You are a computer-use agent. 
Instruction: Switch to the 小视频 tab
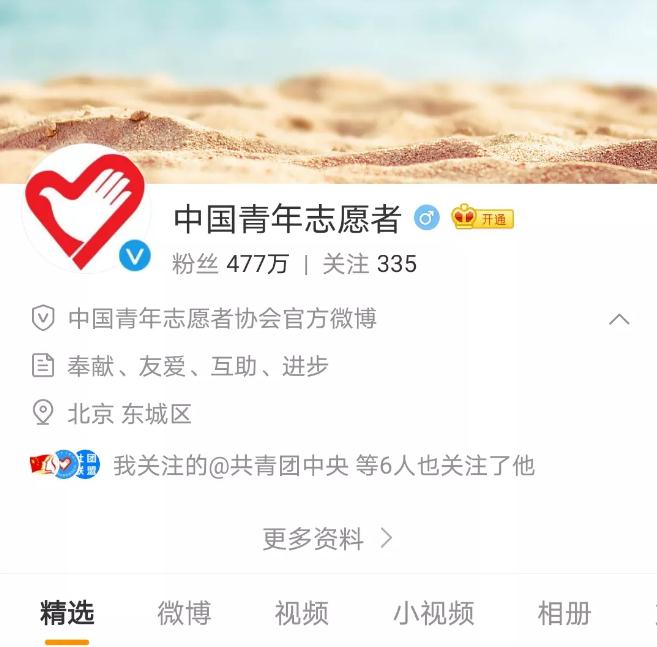tap(433, 613)
